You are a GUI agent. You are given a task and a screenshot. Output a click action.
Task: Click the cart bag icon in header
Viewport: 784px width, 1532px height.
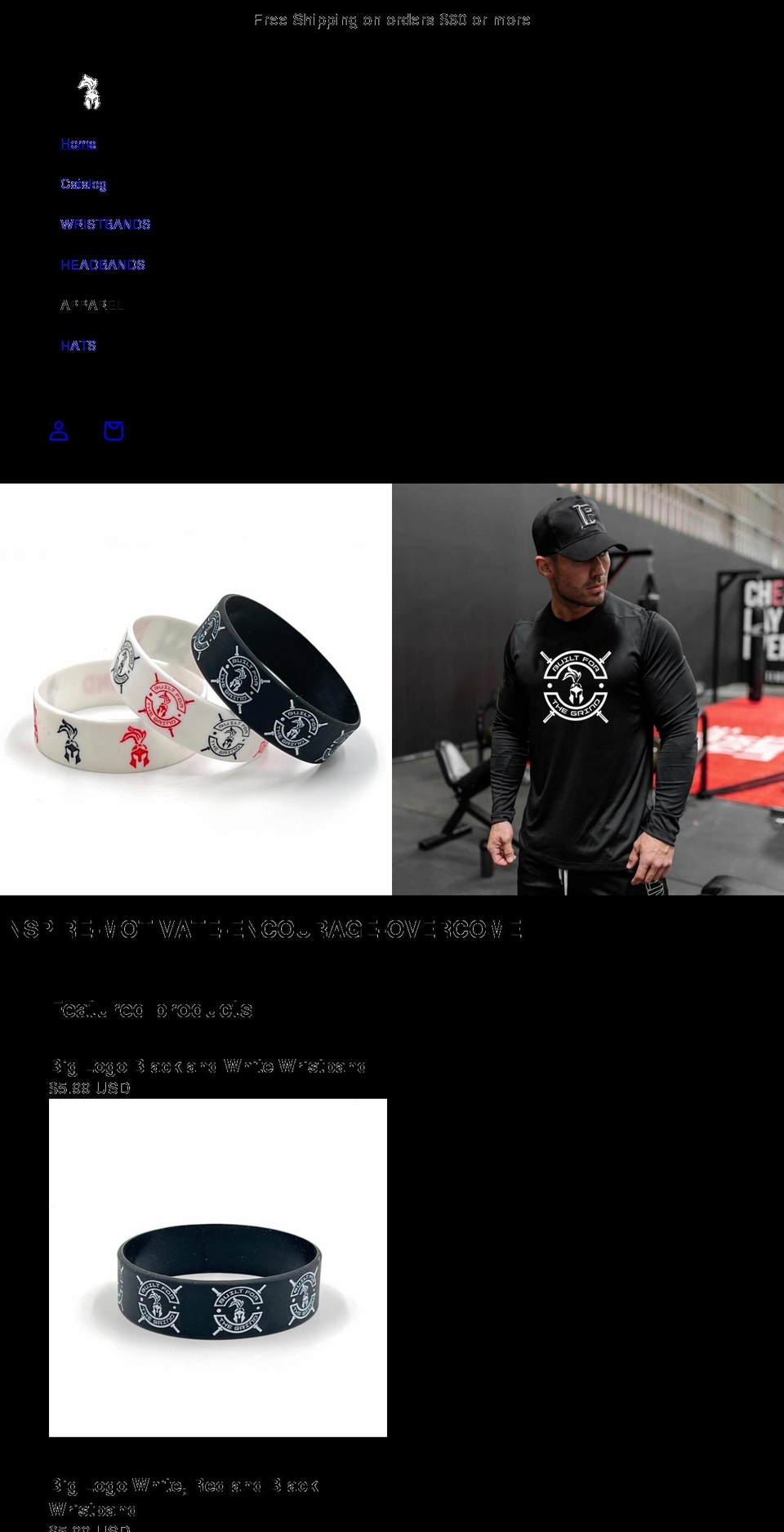(114, 431)
